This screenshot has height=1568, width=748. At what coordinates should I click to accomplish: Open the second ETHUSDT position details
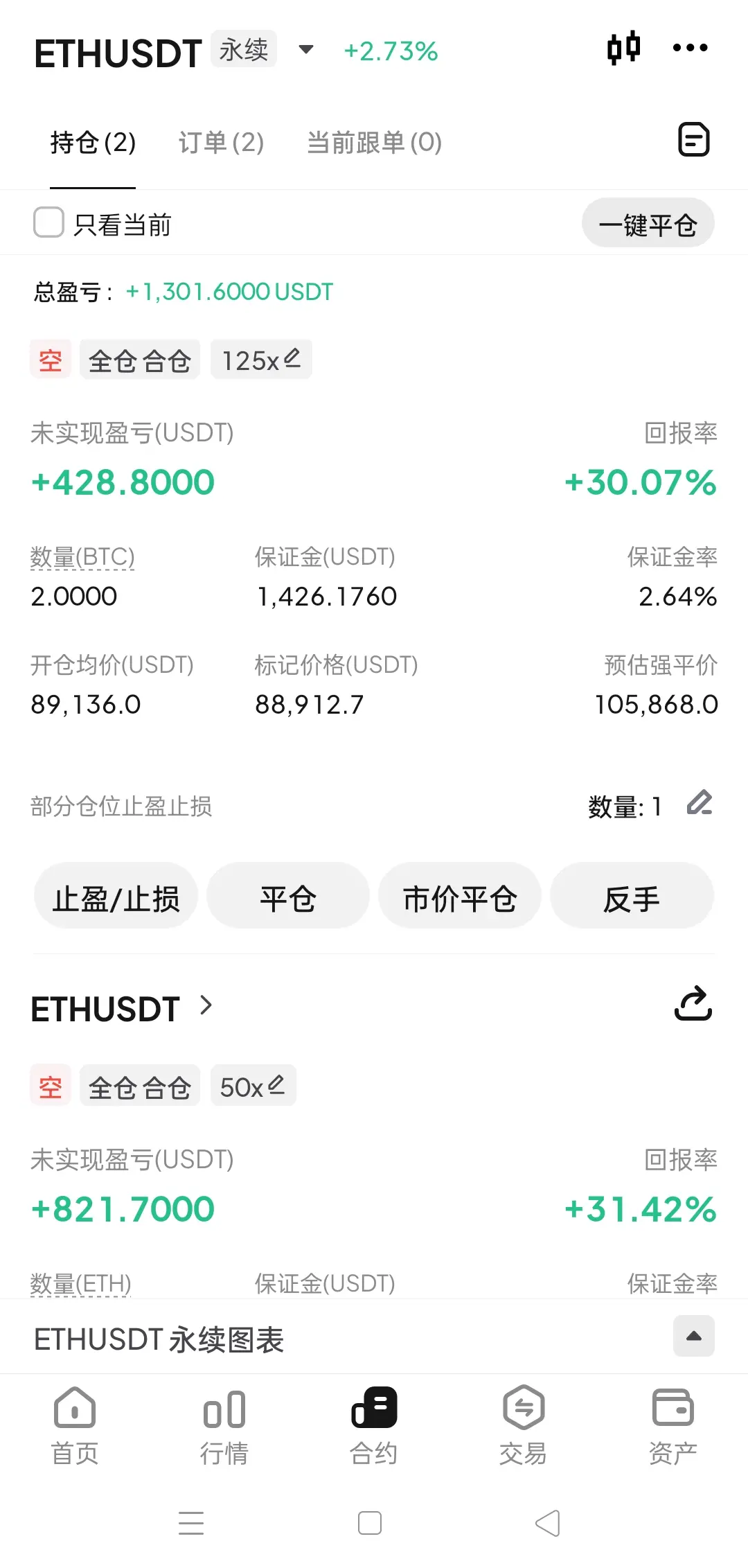point(122,1008)
